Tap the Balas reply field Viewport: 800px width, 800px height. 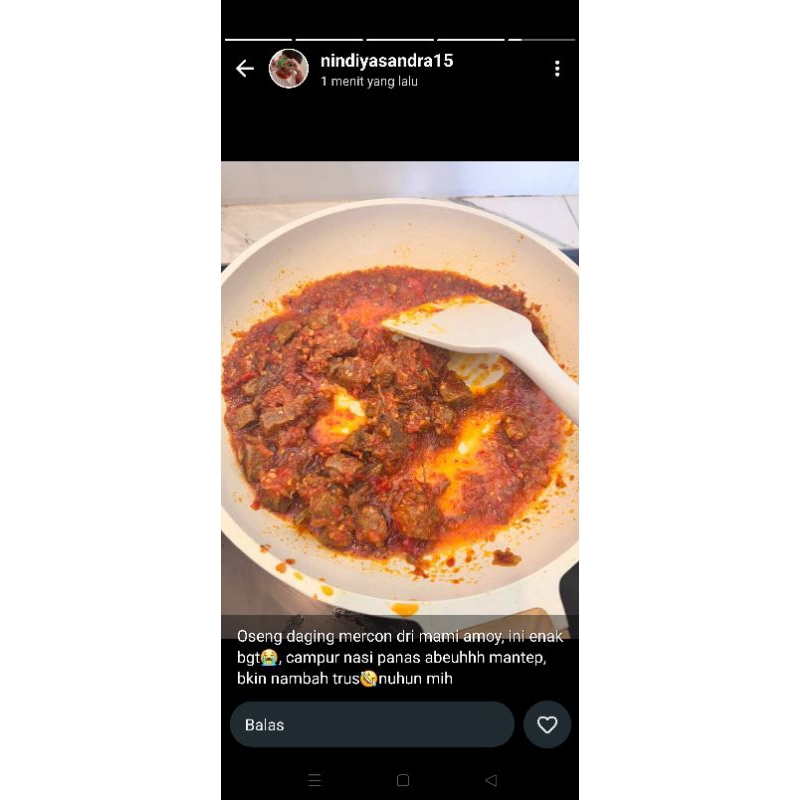click(x=372, y=725)
